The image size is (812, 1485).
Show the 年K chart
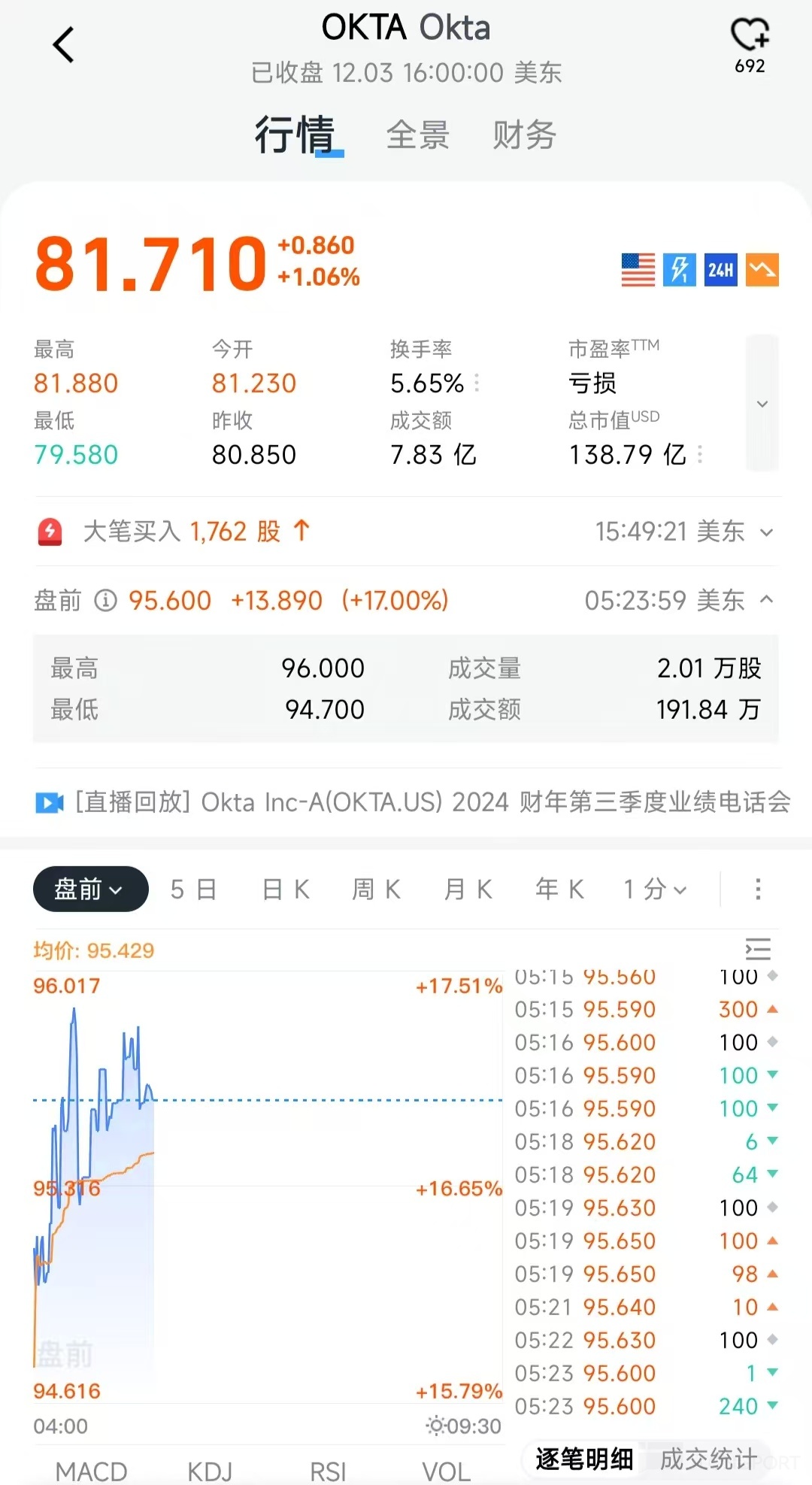point(559,889)
